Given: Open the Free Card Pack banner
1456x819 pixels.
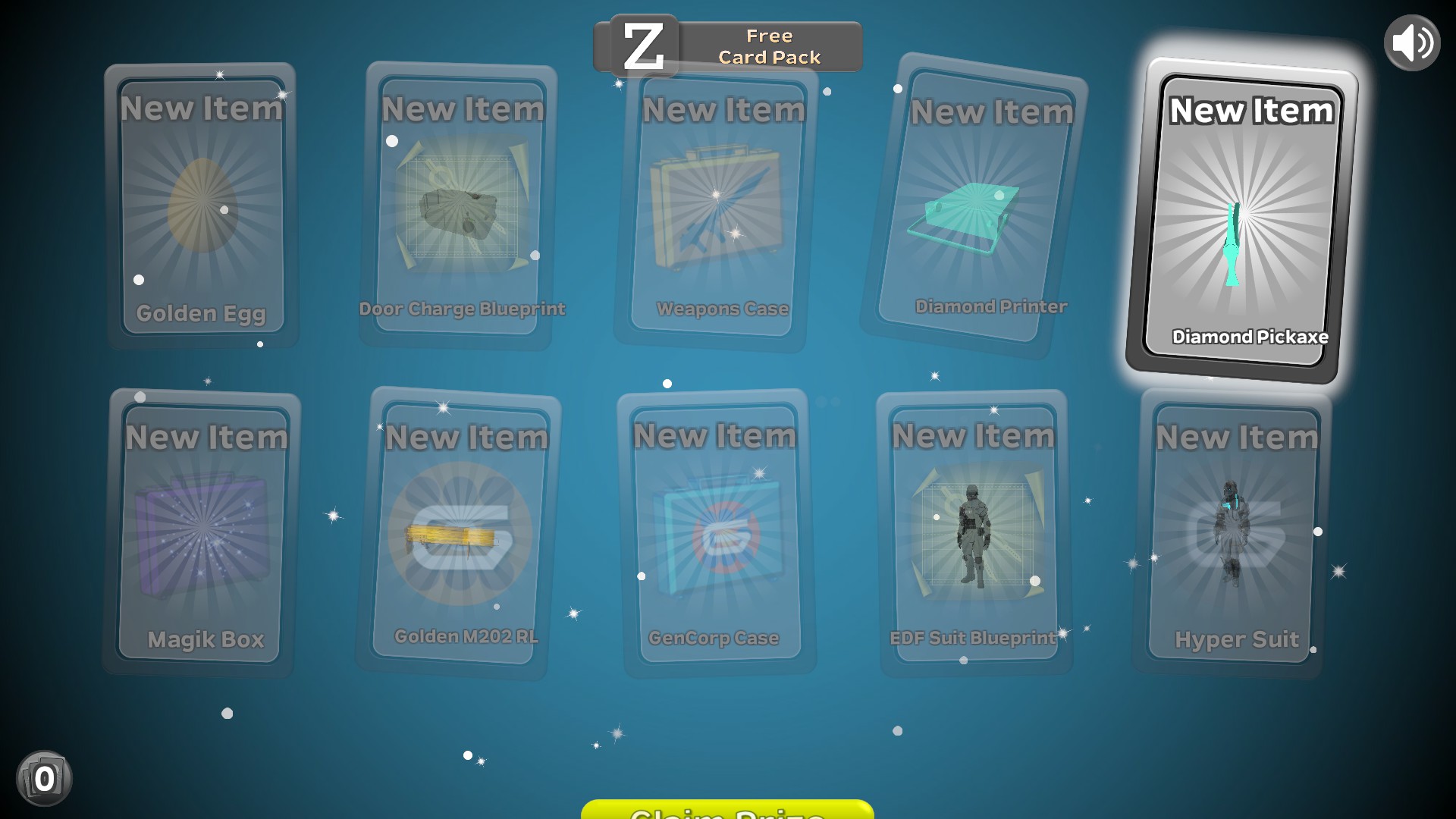Looking at the screenshot, I should pos(728,46).
